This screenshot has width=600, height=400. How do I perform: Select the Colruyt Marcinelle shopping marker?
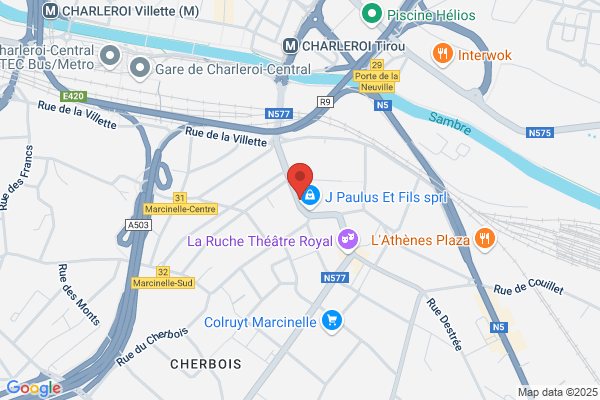[x=332, y=321]
